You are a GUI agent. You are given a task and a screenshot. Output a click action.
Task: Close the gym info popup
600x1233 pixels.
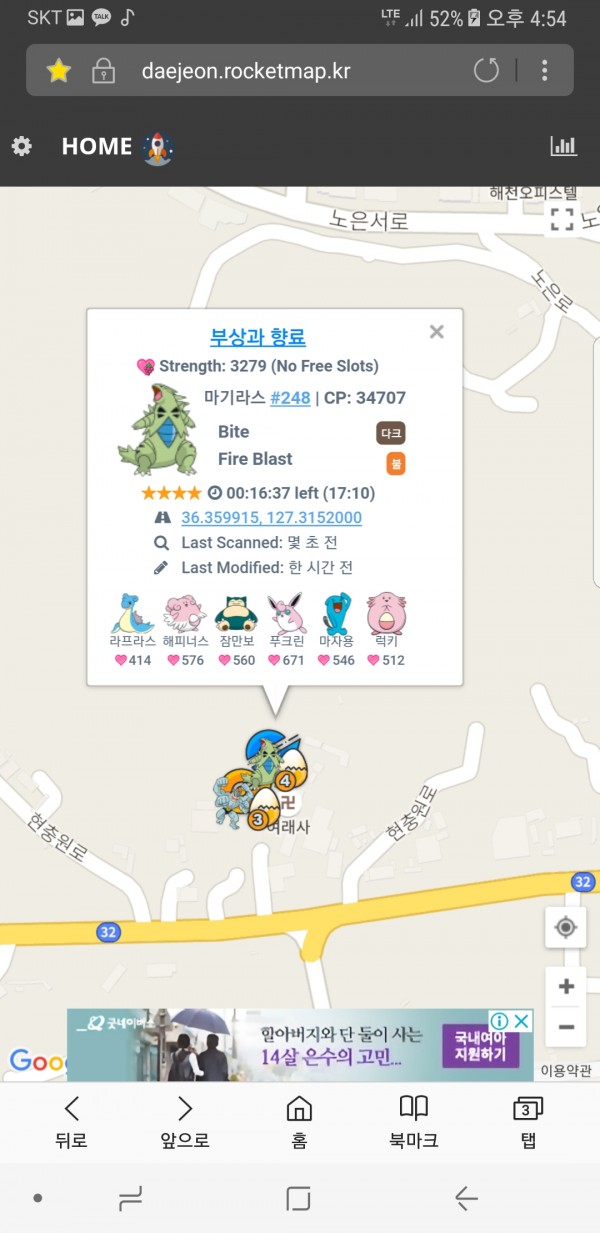tap(436, 332)
